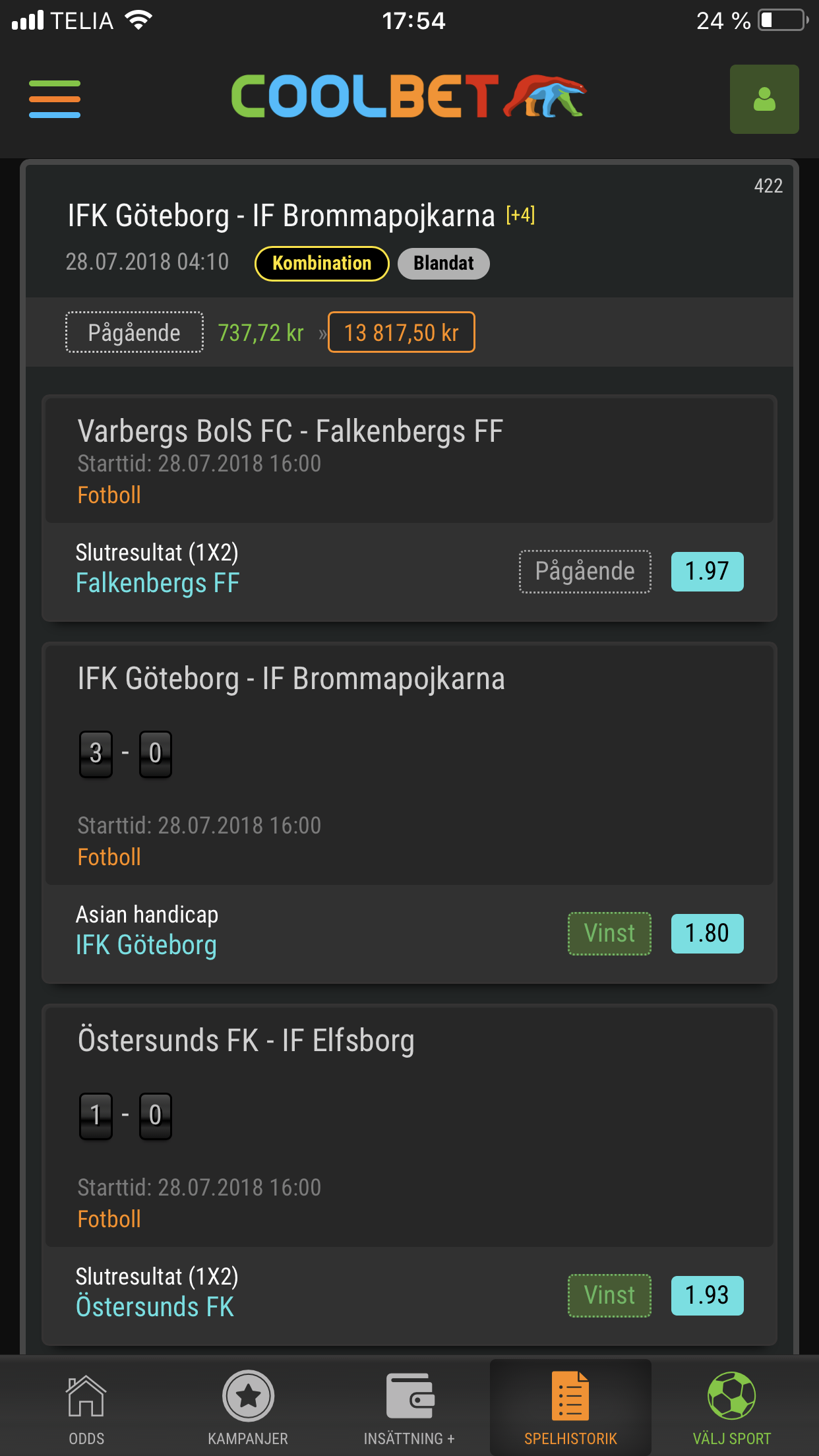Open the hamburger menu
This screenshot has height=1456, width=819.
(55, 99)
